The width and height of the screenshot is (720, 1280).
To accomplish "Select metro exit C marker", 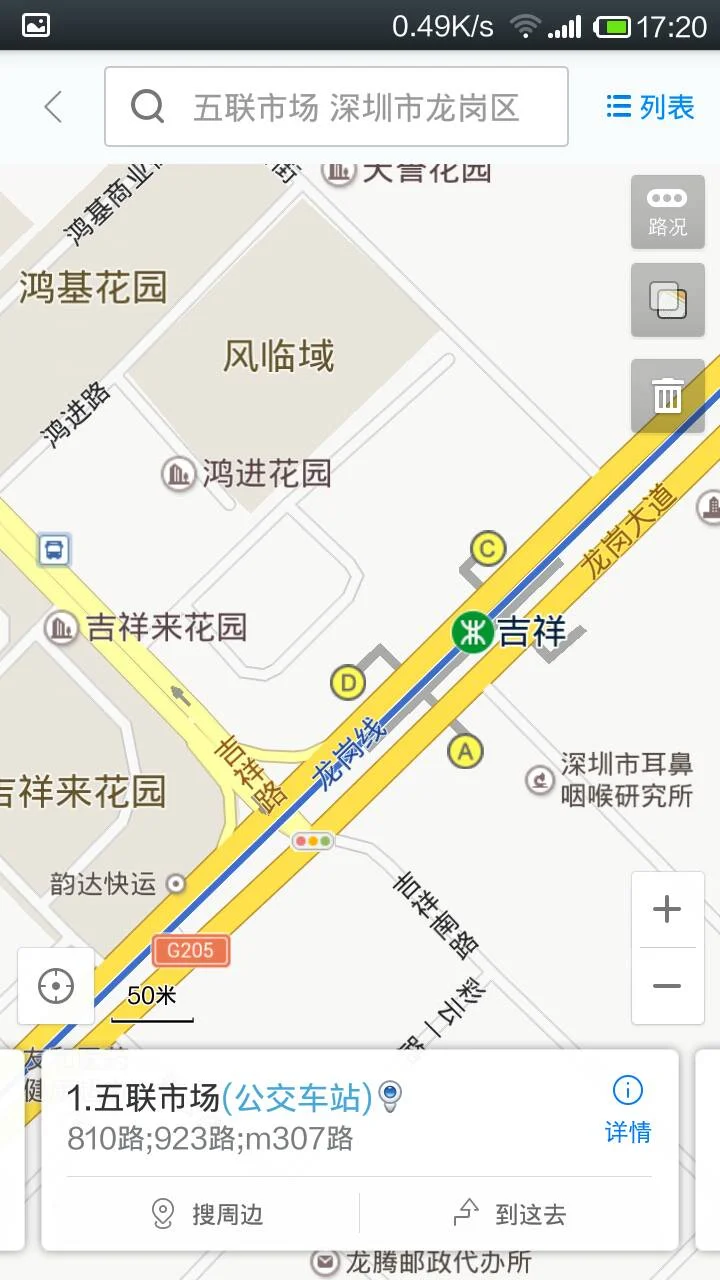I will point(486,549).
